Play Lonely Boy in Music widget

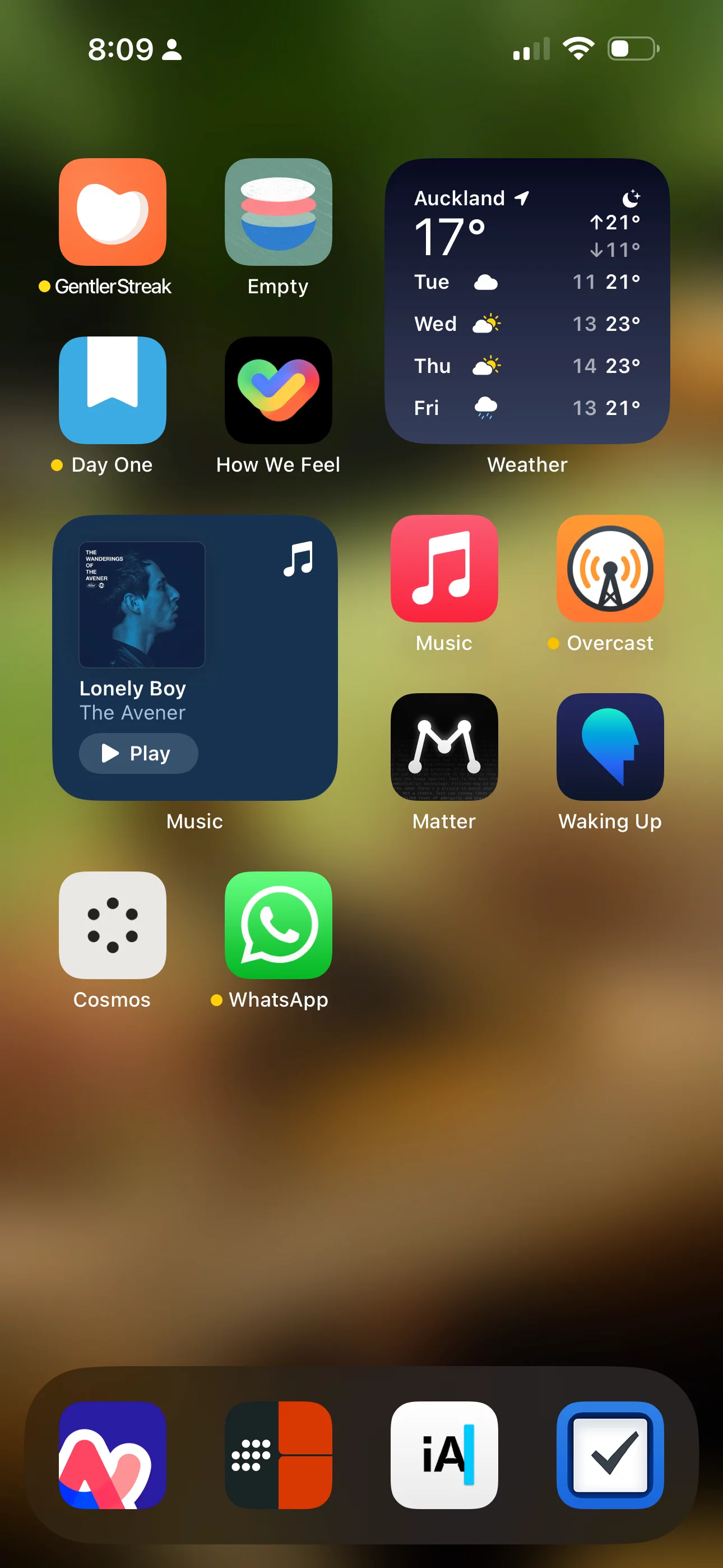pos(138,753)
